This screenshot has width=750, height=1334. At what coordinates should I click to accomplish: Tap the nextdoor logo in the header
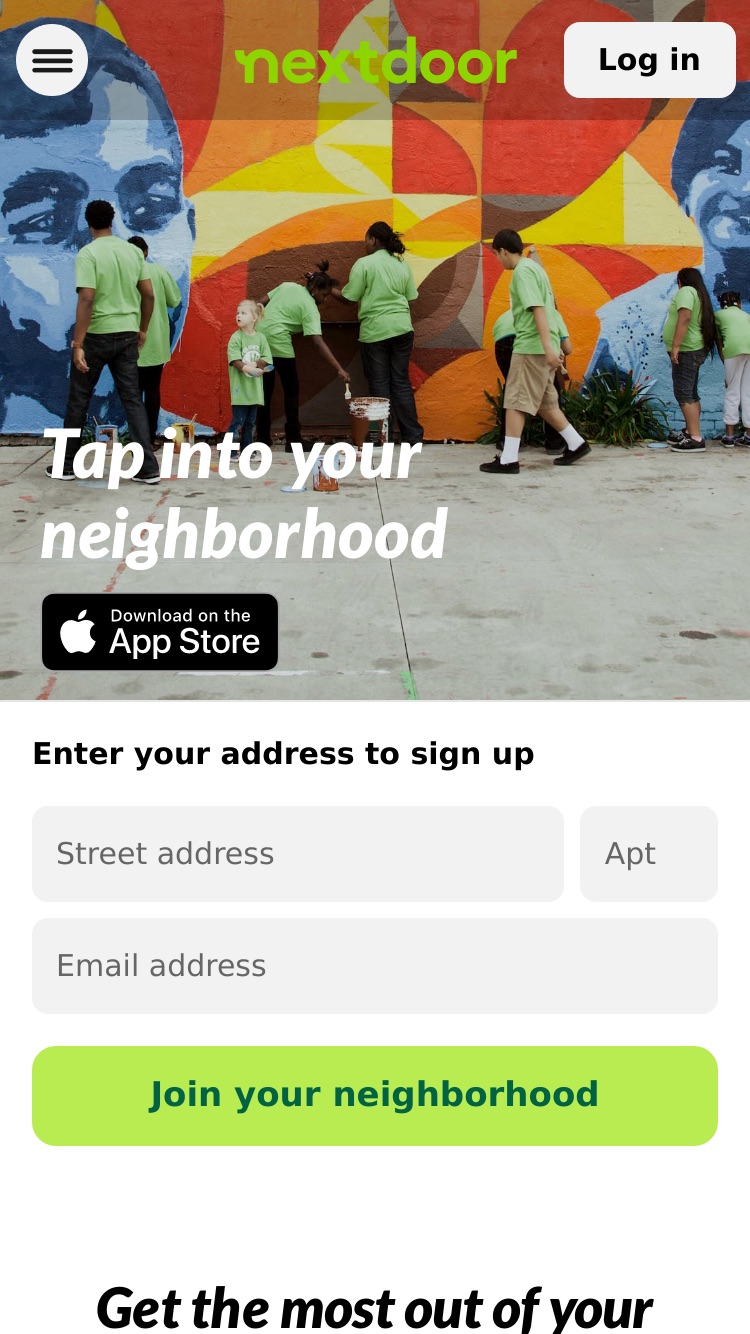pyautogui.click(x=376, y=62)
